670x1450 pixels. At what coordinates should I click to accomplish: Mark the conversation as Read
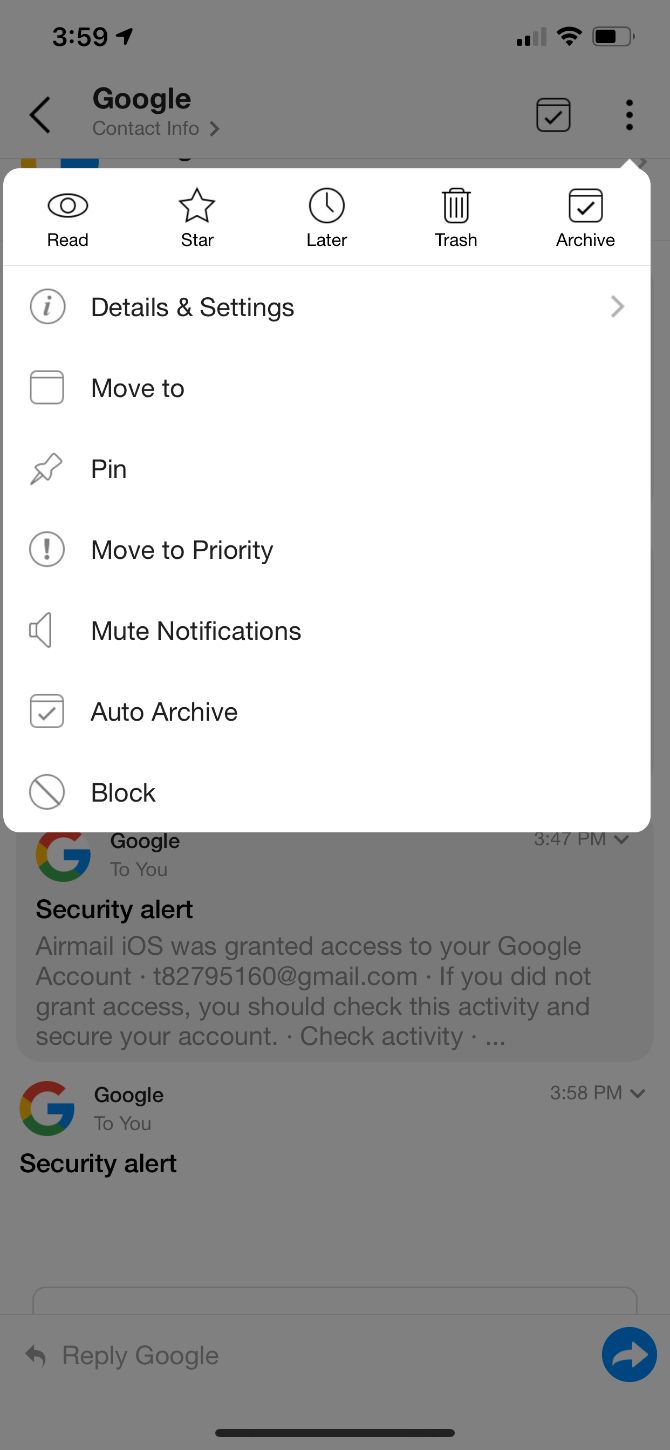pyautogui.click(x=67, y=218)
